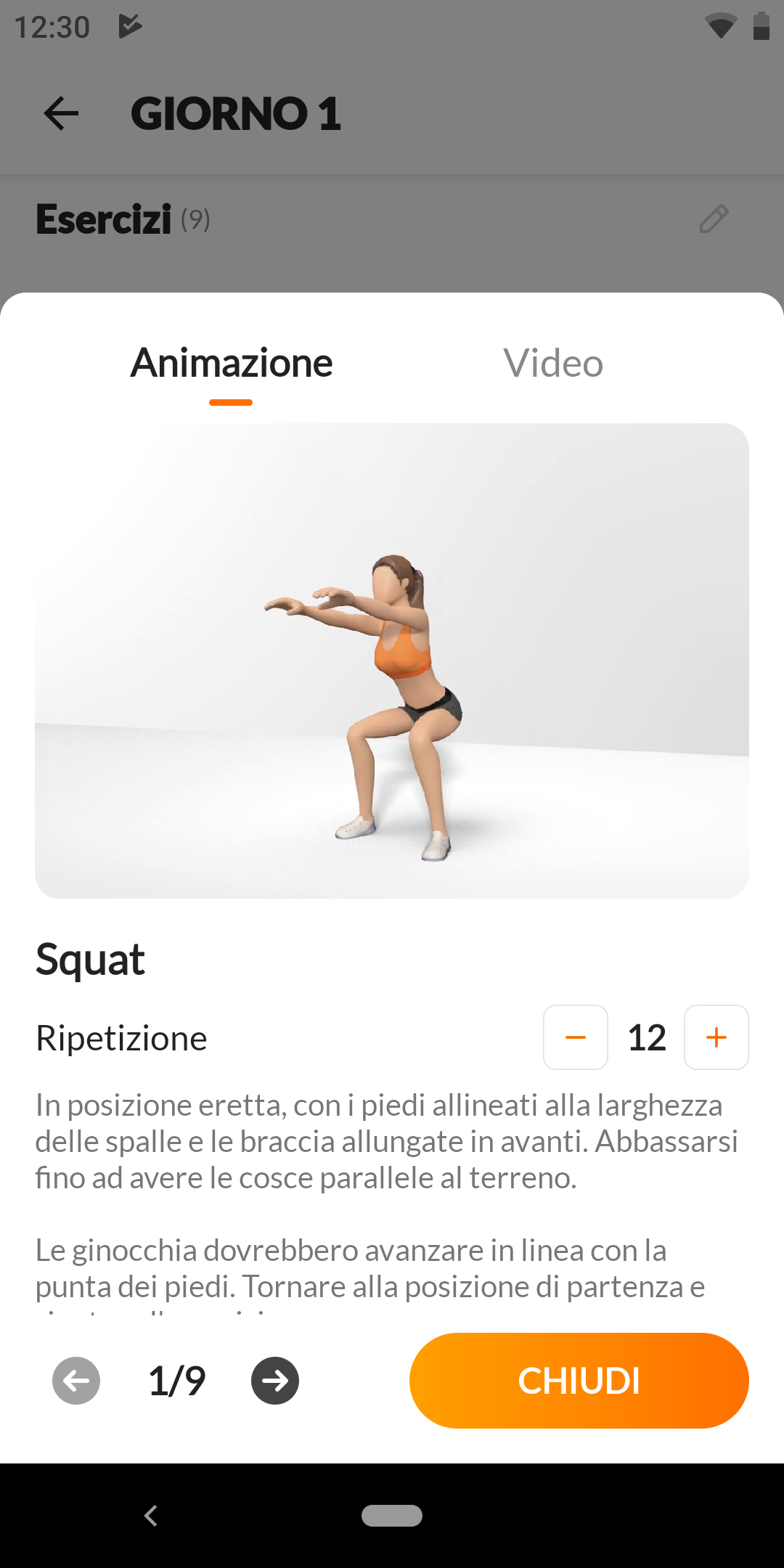Select the Animazione tab
This screenshot has width=784, height=1568.
(231, 363)
